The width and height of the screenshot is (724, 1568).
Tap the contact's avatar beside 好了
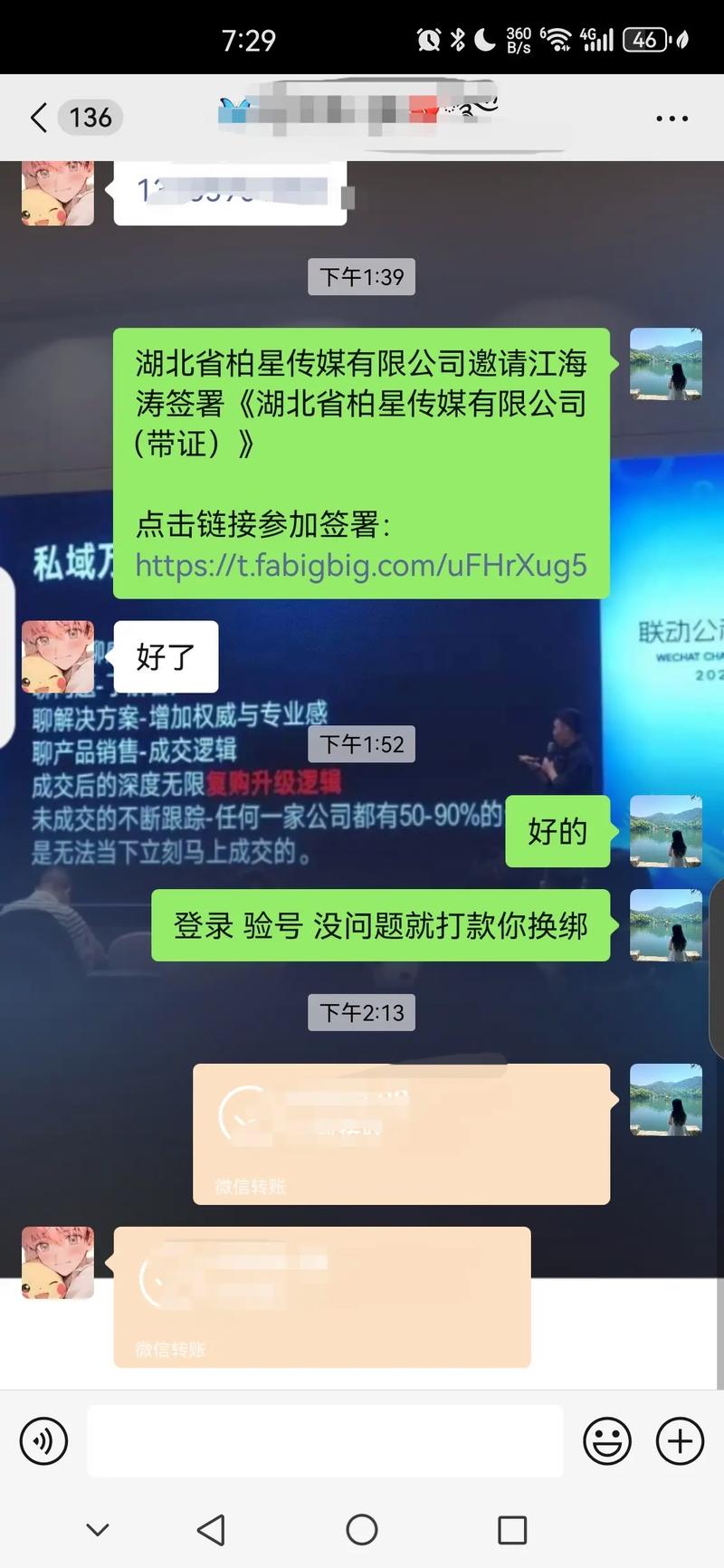(58, 657)
